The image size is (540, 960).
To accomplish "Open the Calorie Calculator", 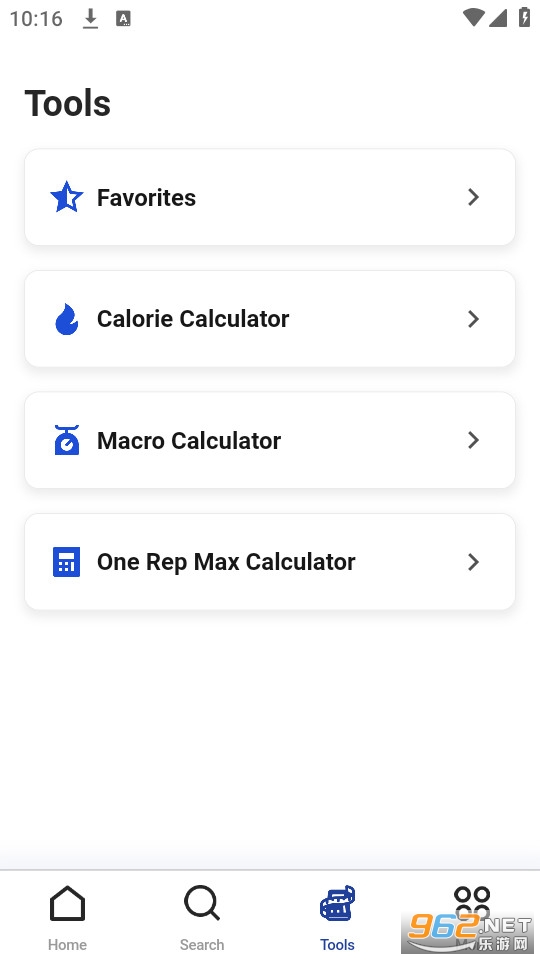I will tap(269, 318).
